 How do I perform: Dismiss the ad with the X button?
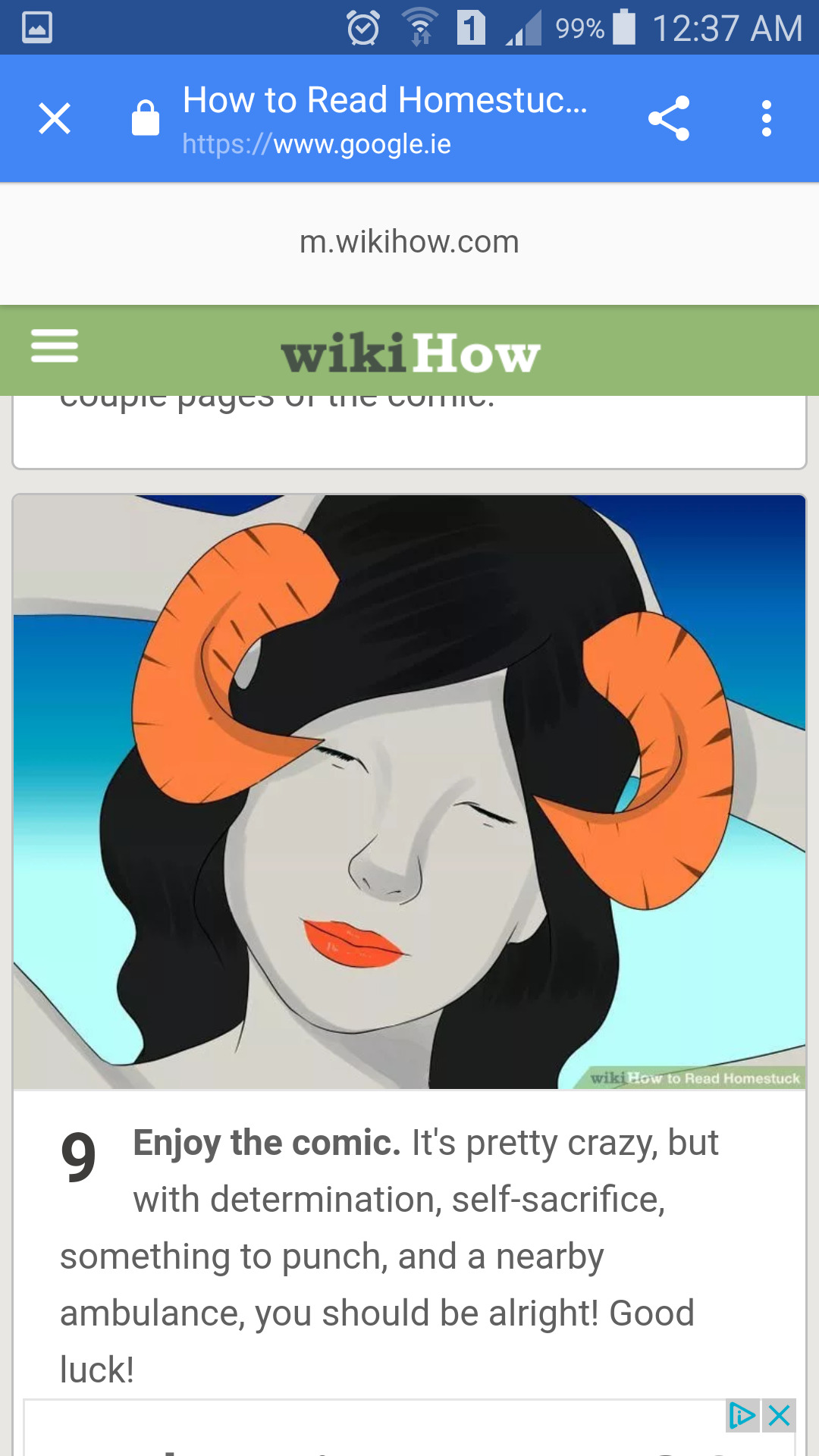(x=780, y=1415)
